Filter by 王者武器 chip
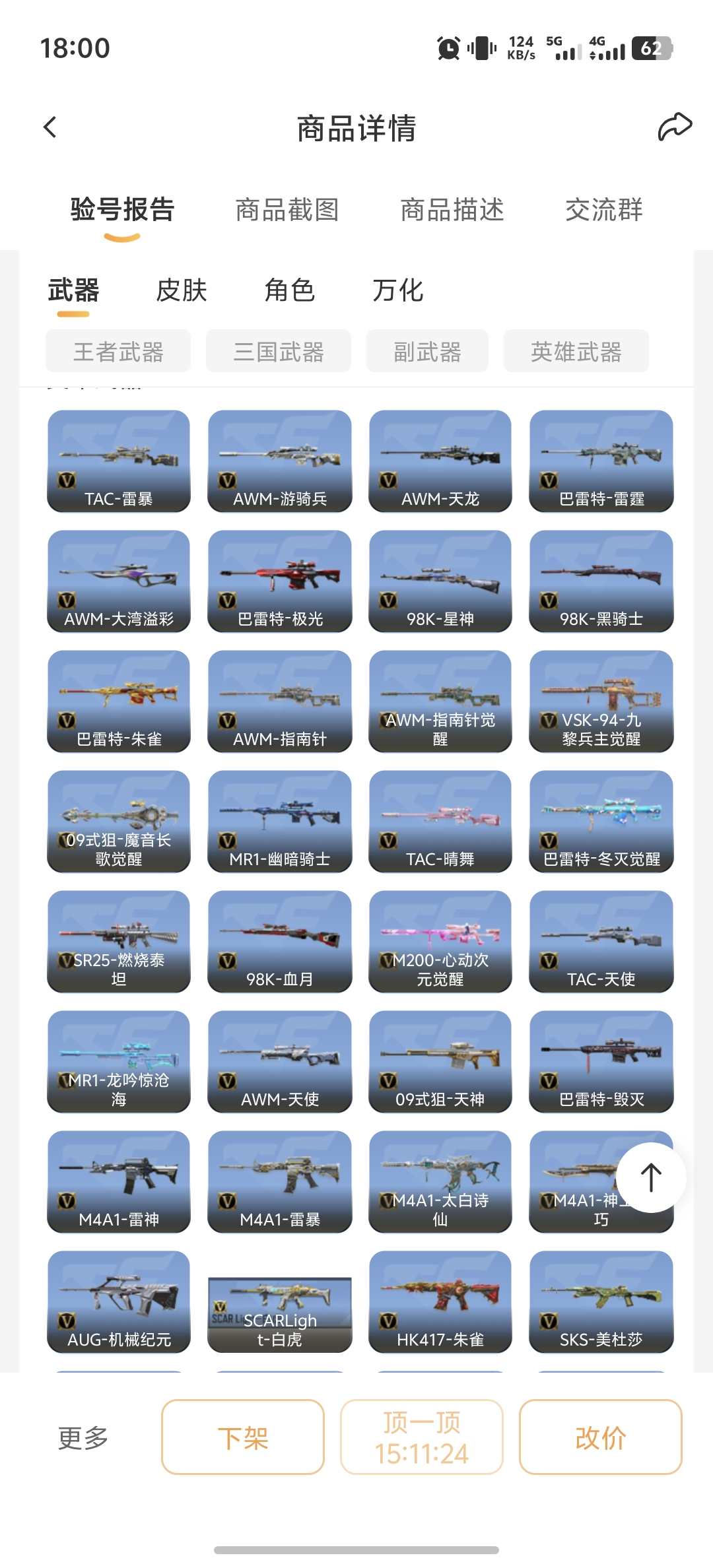The height and width of the screenshot is (1568, 713). [118, 352]
